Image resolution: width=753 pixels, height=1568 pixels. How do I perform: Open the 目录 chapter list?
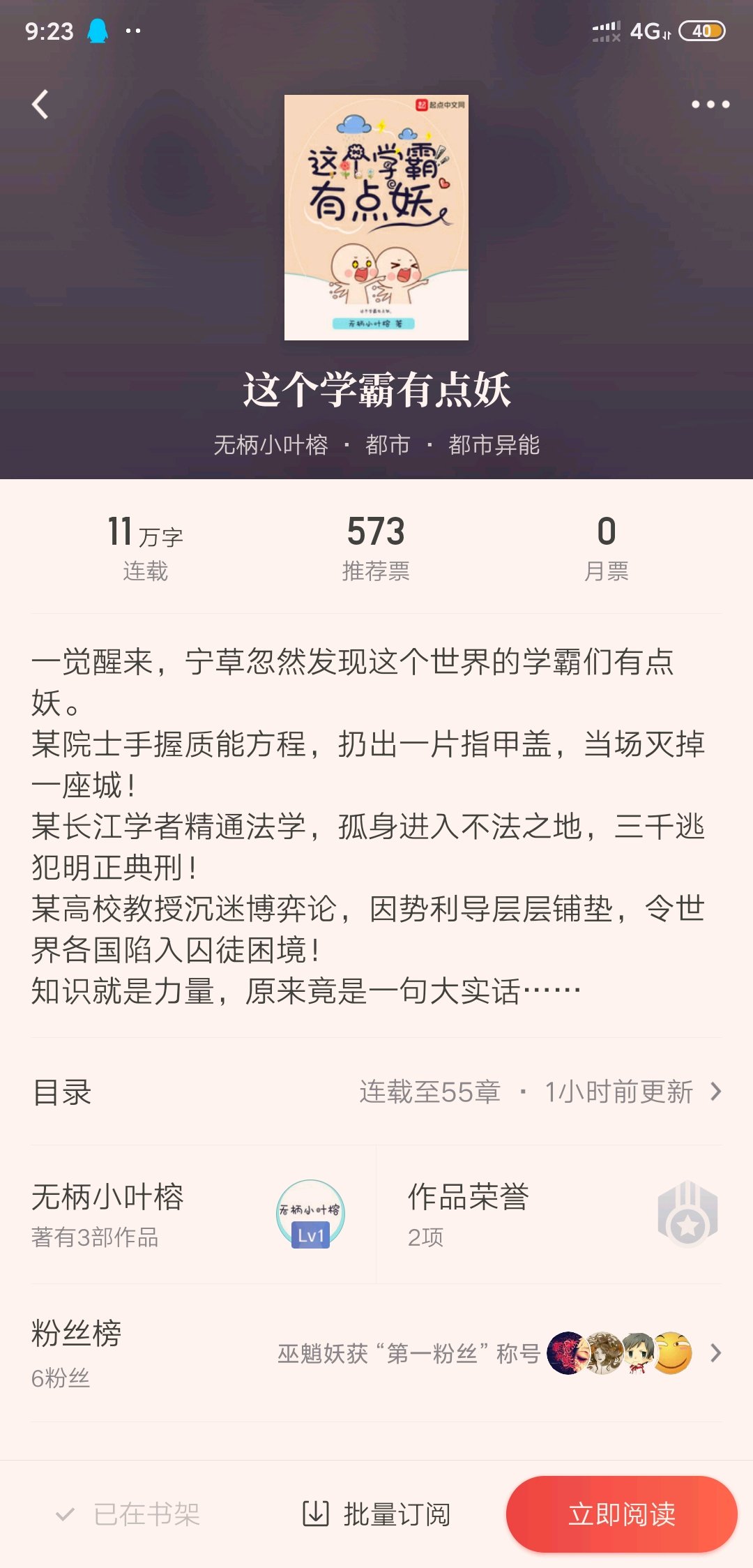(x=376, y=1092)
